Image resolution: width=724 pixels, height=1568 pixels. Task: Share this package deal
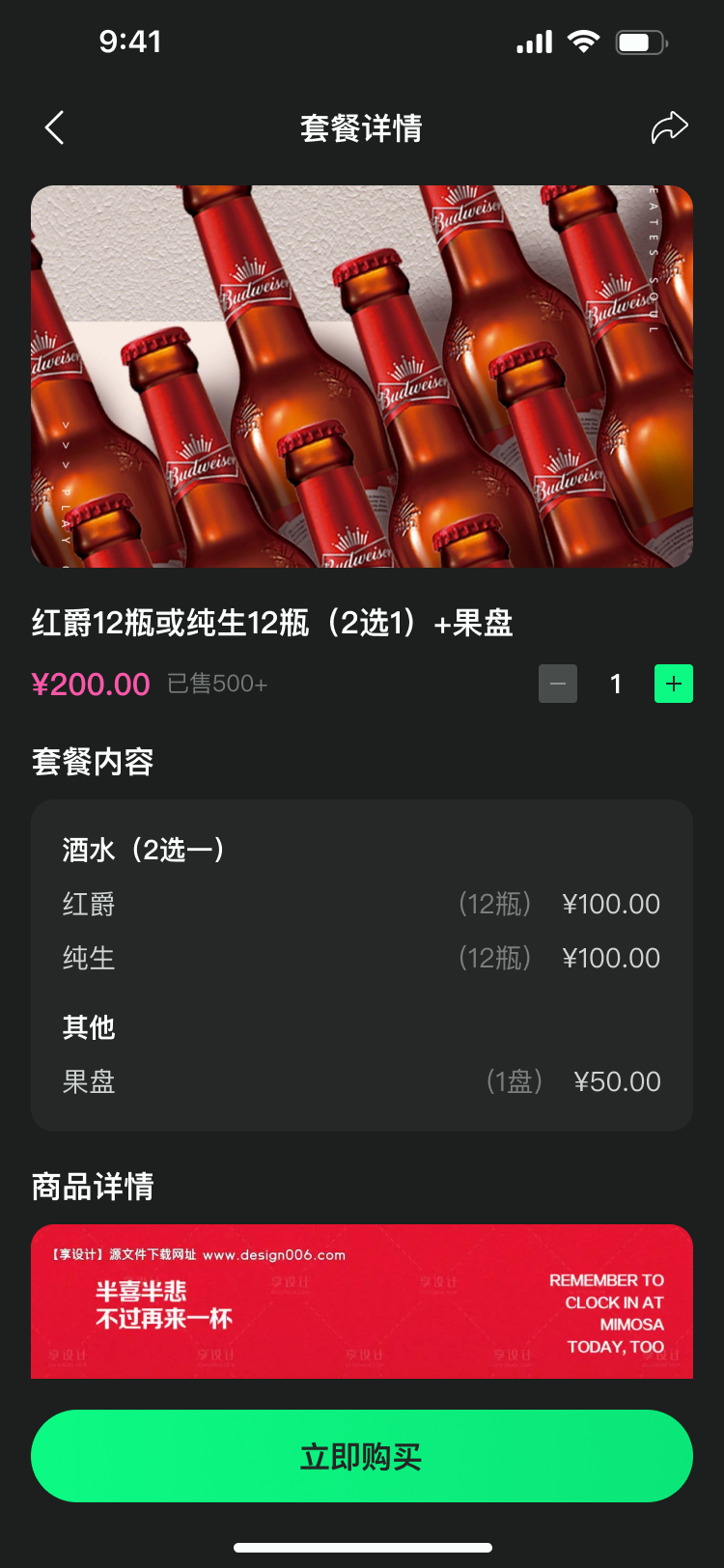tap(669, 127)
